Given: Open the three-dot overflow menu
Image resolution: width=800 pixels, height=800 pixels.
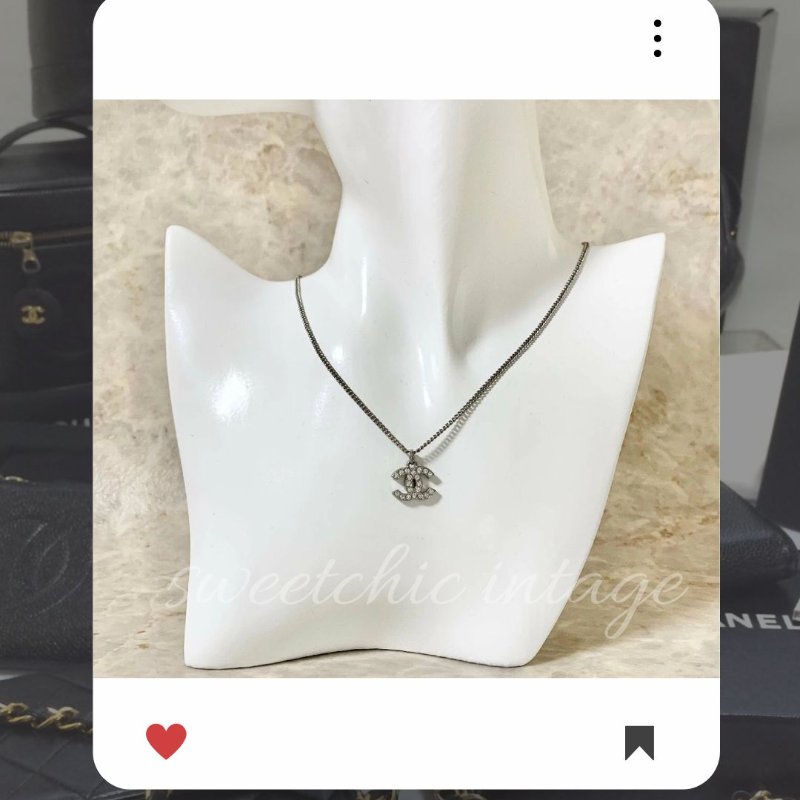Looking at the screenshot, I should click(657, 38).
